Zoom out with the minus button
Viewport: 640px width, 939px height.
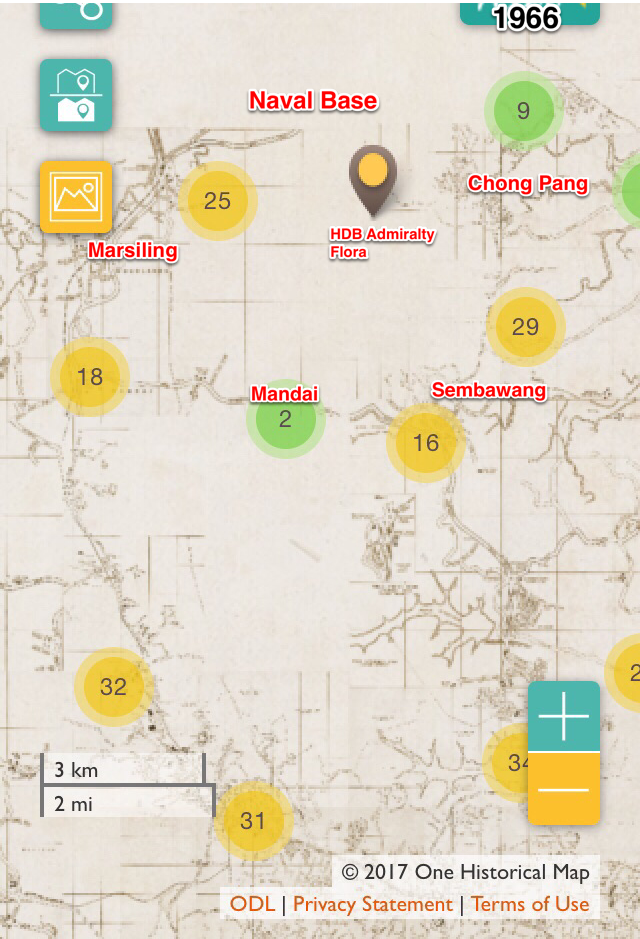(563, 789)
